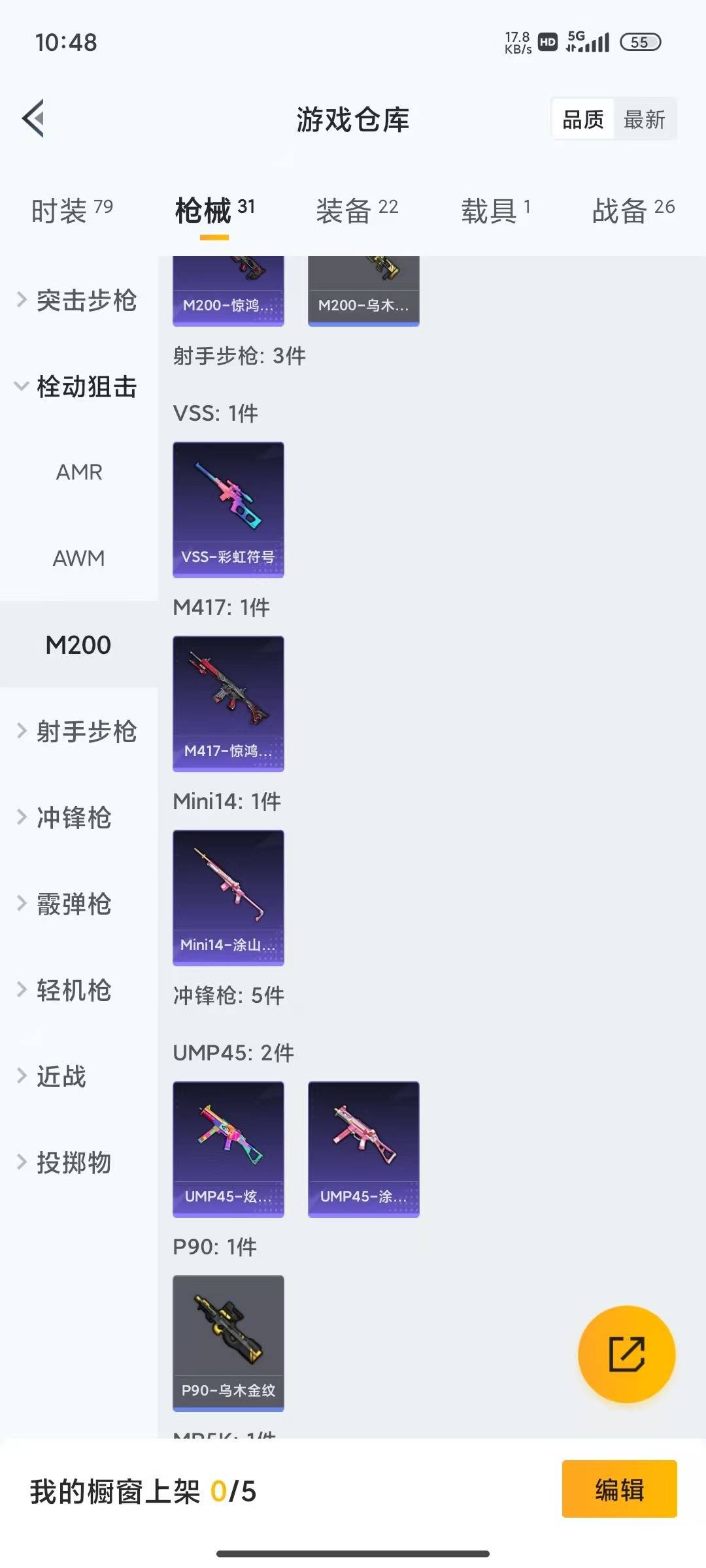This screenshot has width=706, height=1568.
Task: Tap the blue durability bar under M200-乌木
Action: [363, 322]
